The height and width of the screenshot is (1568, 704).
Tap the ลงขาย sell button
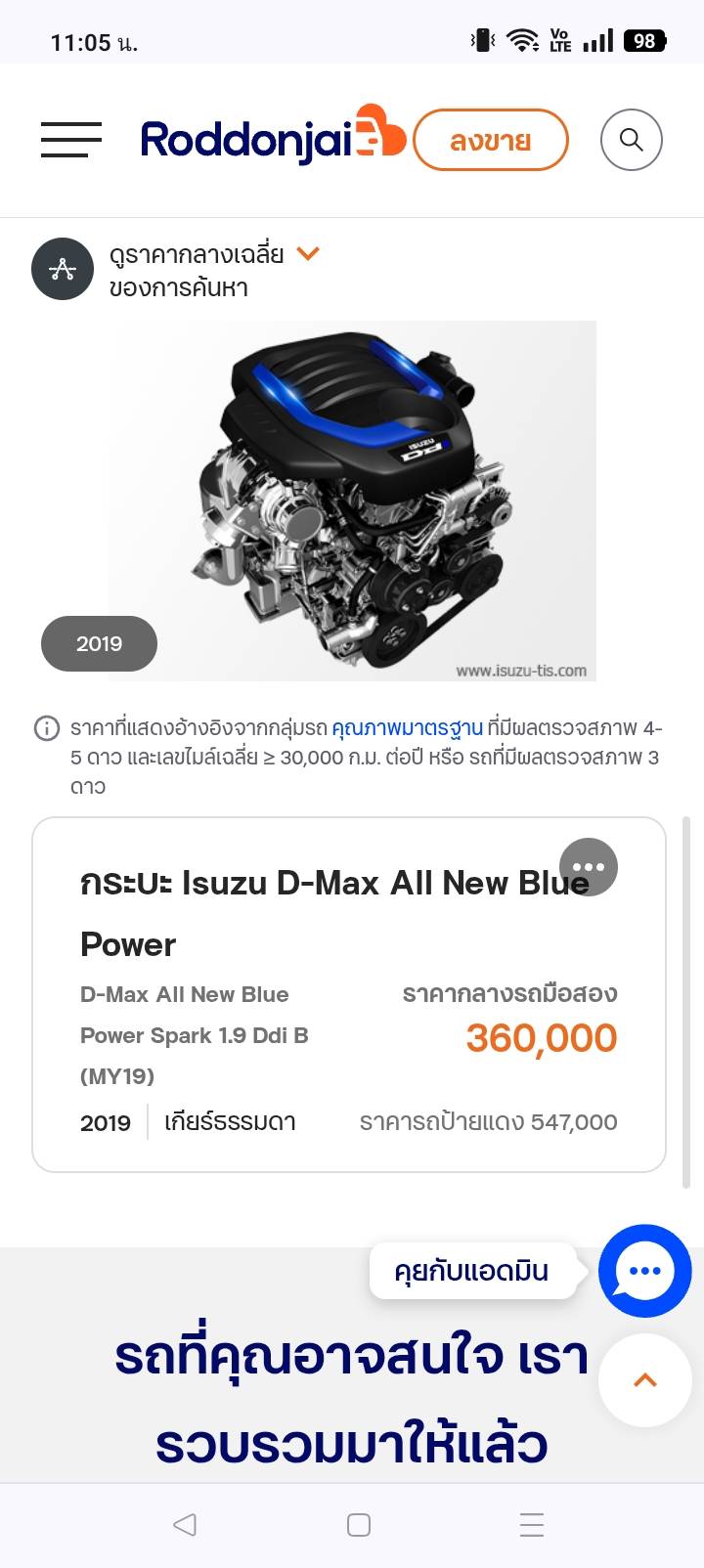tap(491, 141)
